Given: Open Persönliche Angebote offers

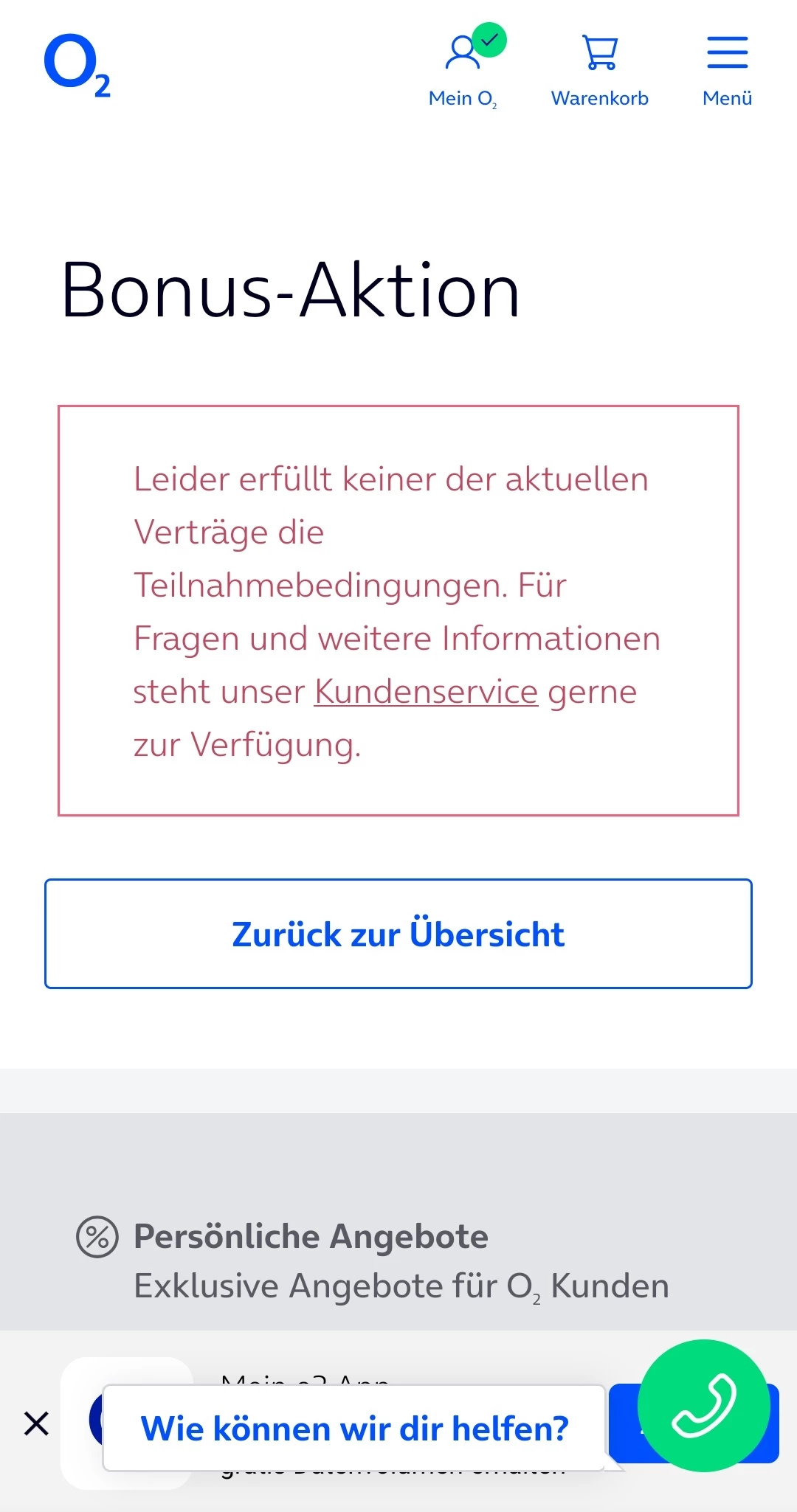Looking at the screenshot, I should (311, 1237).
